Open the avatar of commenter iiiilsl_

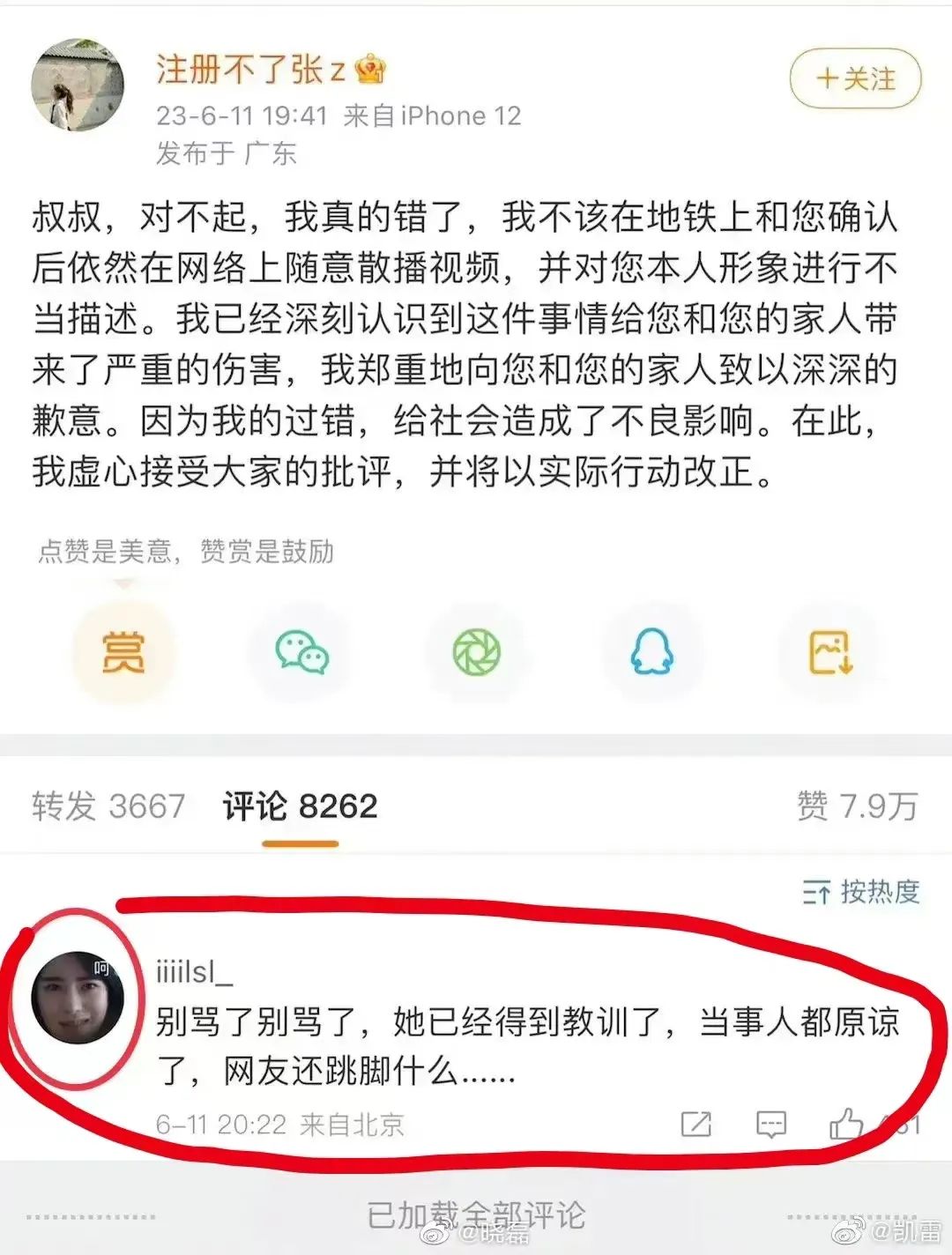78,997
